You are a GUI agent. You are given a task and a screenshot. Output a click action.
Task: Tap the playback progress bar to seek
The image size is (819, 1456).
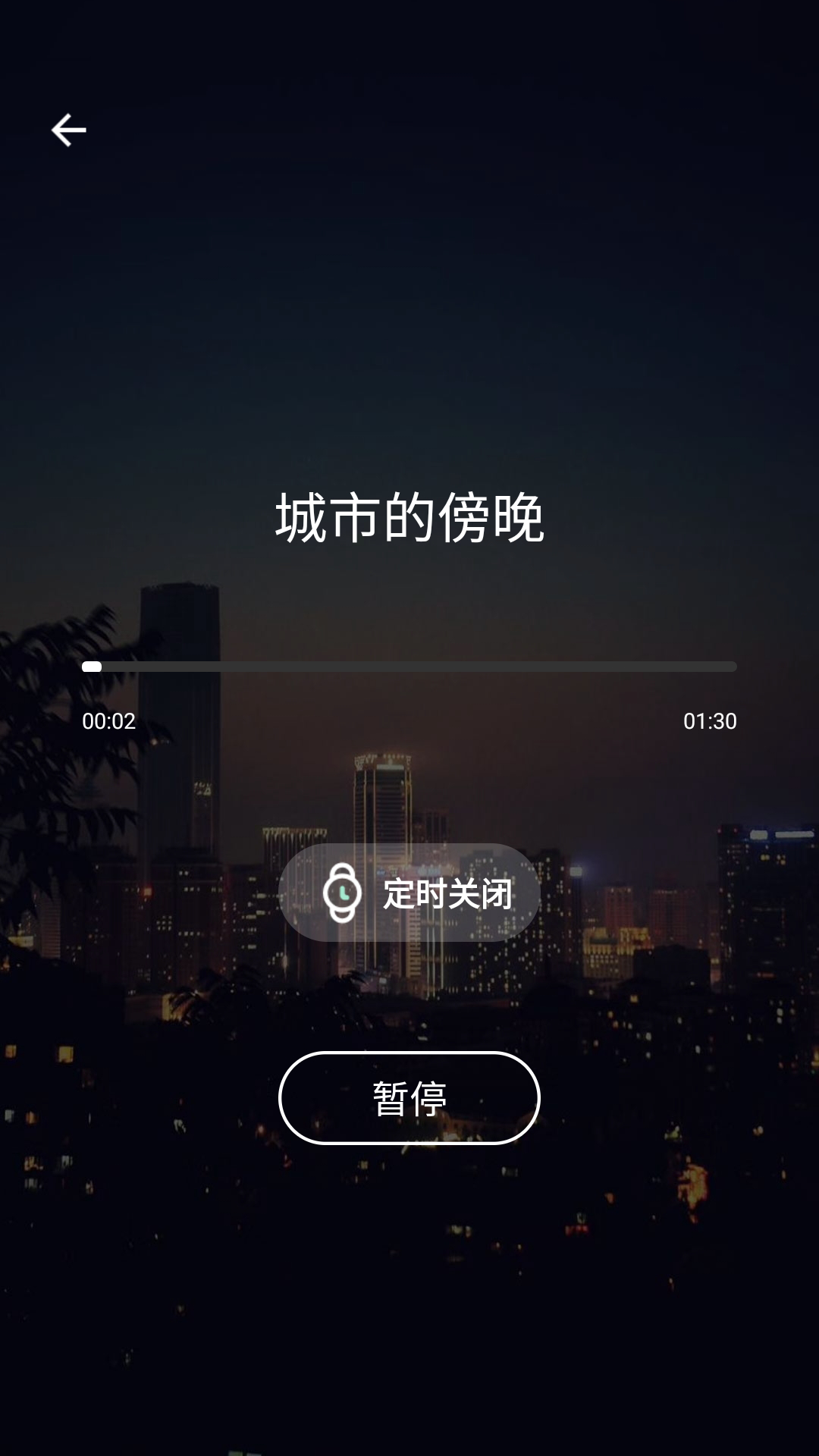(x=409, y=667)
